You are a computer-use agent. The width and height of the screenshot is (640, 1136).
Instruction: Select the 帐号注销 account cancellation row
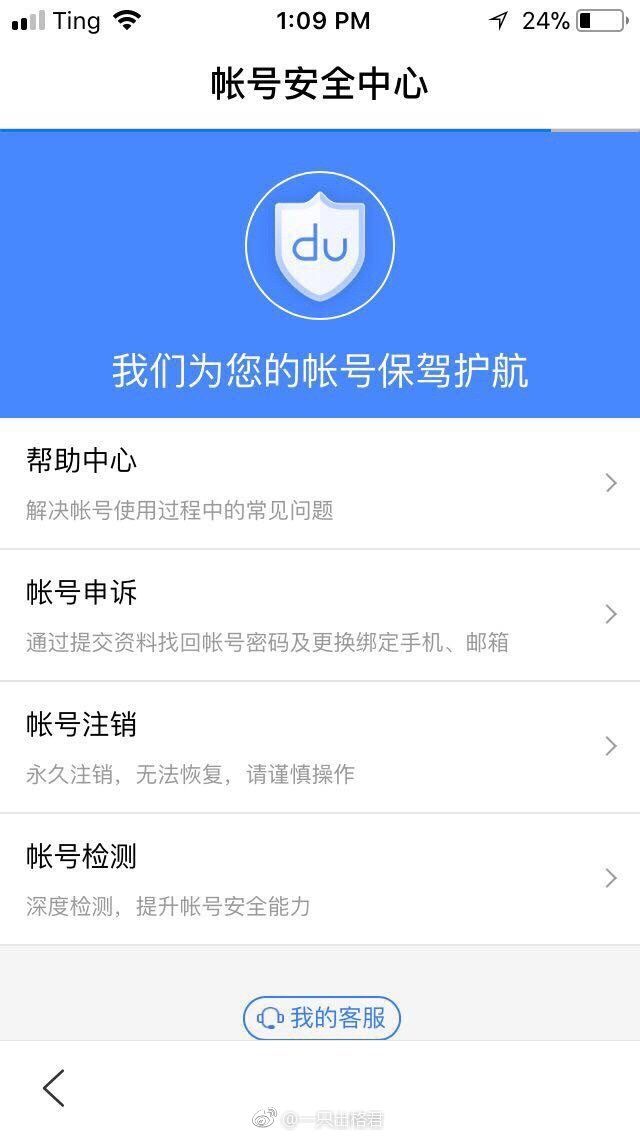pyautogui.click(x=320, y=747)
